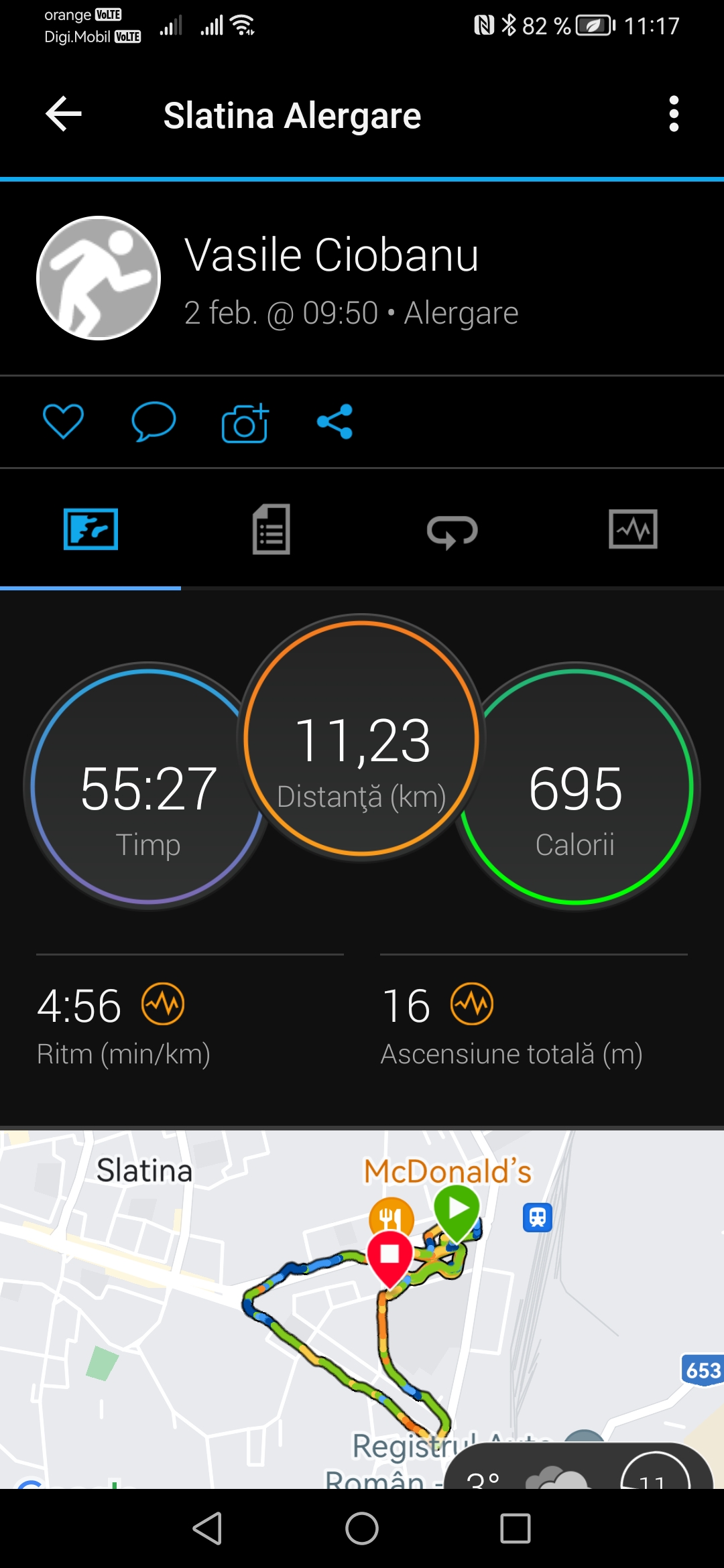Switch to the charts tab
The image size is (724, 1568).
click(x=633, y=529)
